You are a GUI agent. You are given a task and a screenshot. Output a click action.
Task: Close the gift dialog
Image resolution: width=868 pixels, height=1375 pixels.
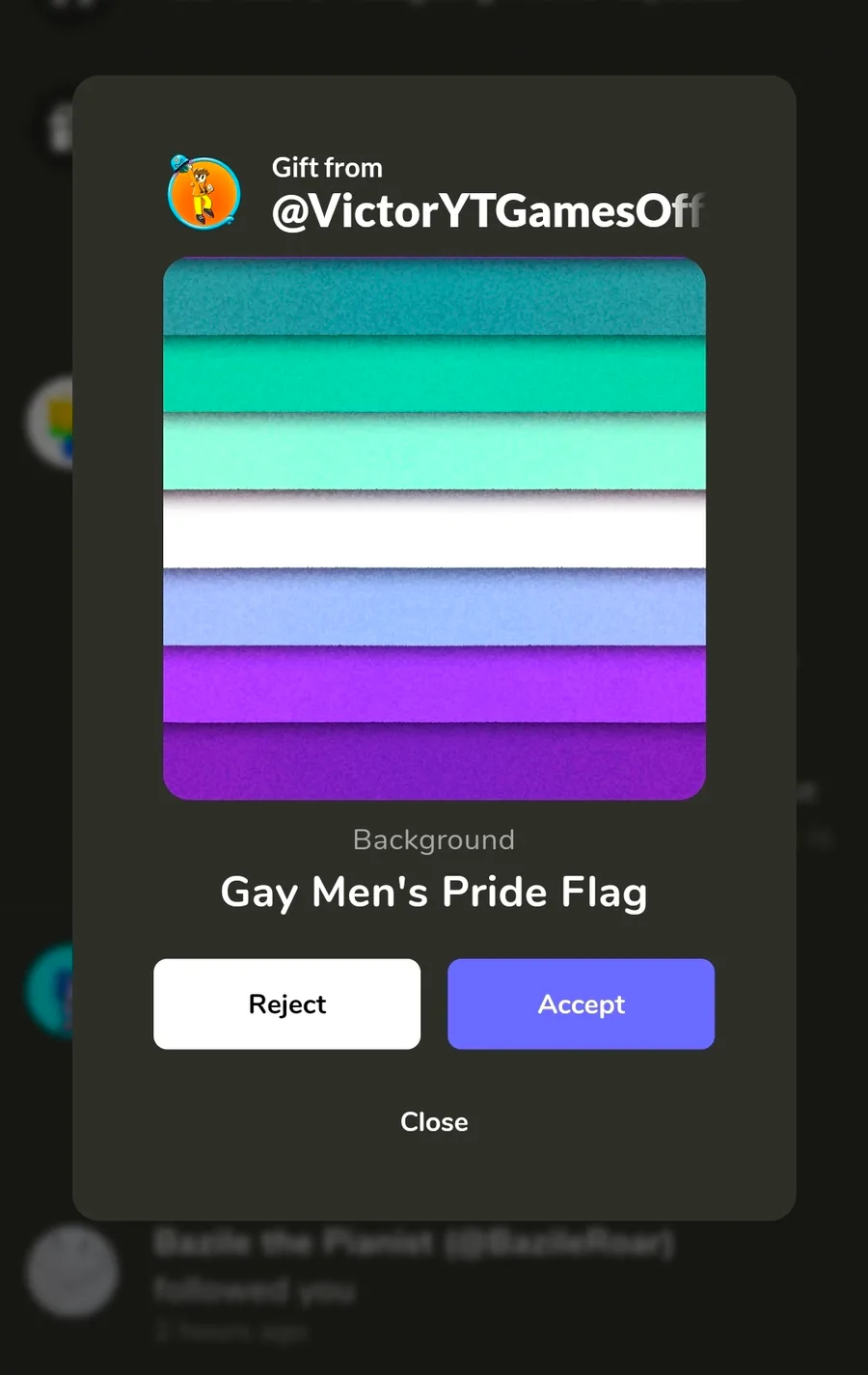434,1121
